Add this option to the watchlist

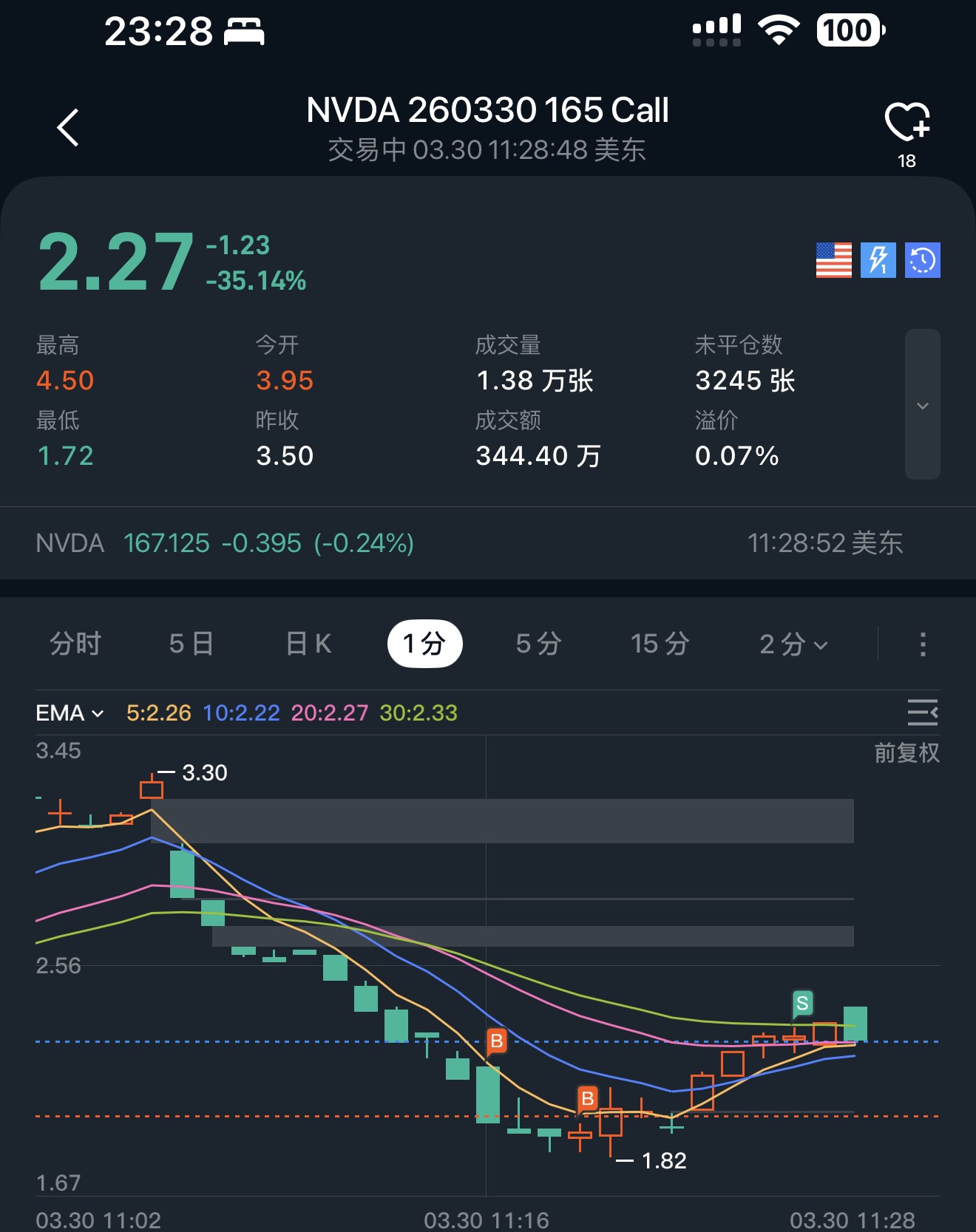click(907, 123)
